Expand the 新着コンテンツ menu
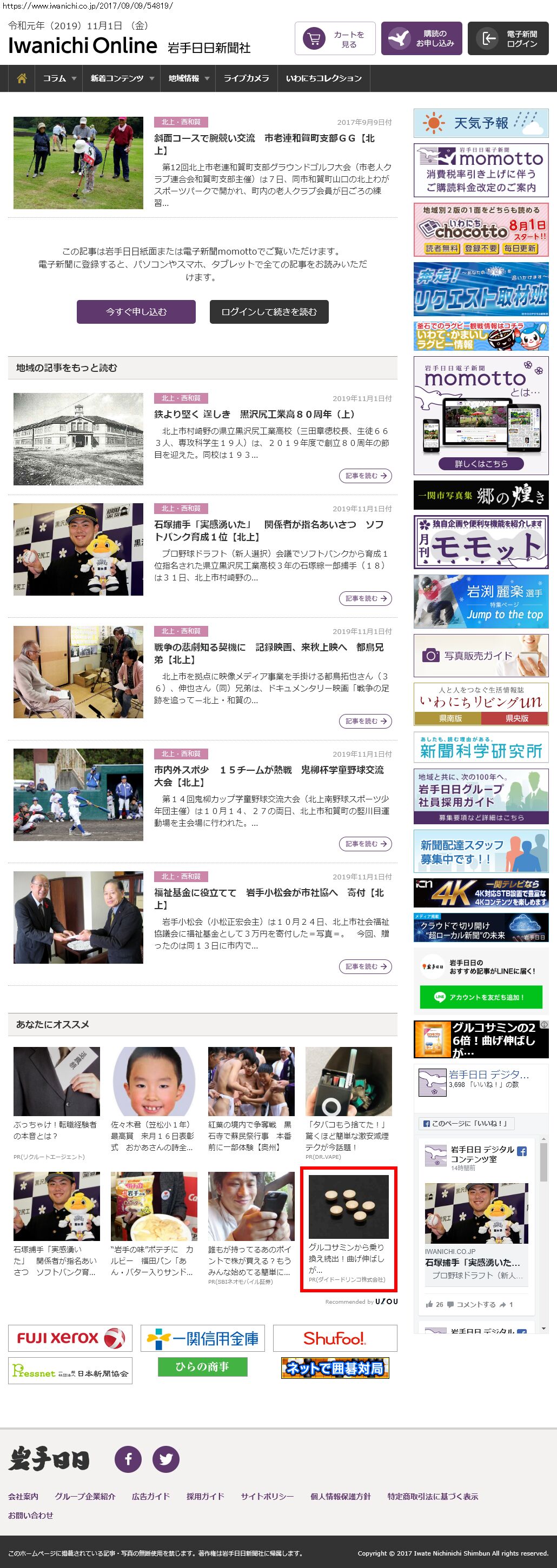The width and height of the screenshot is (557, 1568). pyautogui.click(x=121, y=78)
